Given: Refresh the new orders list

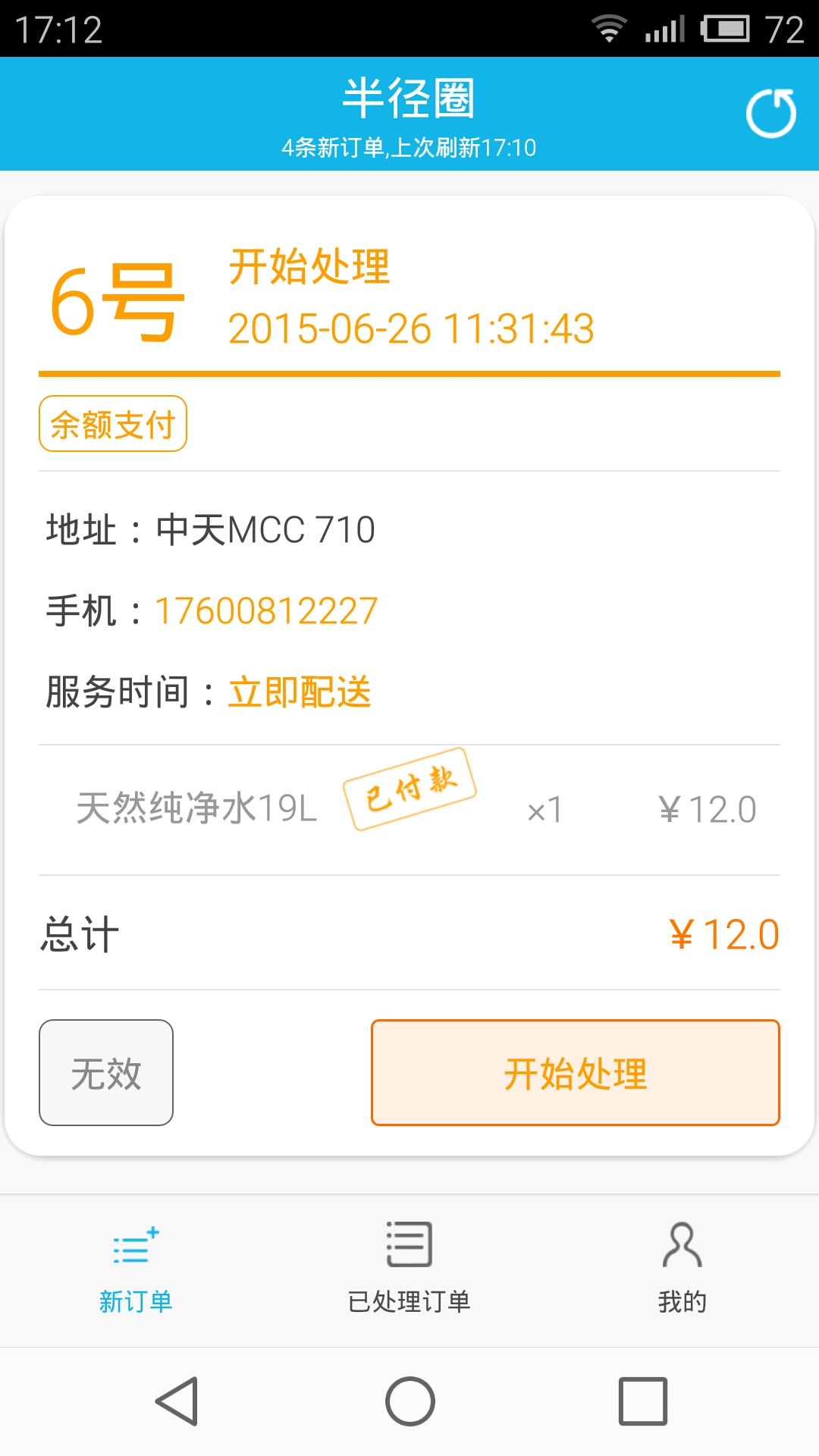Looking at the screenshot, I should coord(770,114).
